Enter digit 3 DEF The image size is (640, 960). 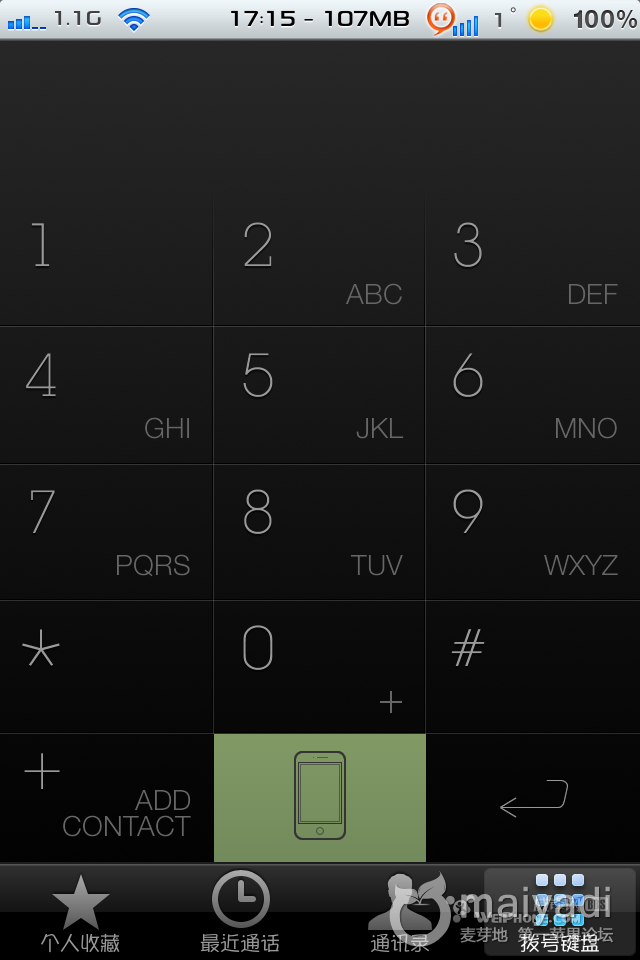pos(533,264)
